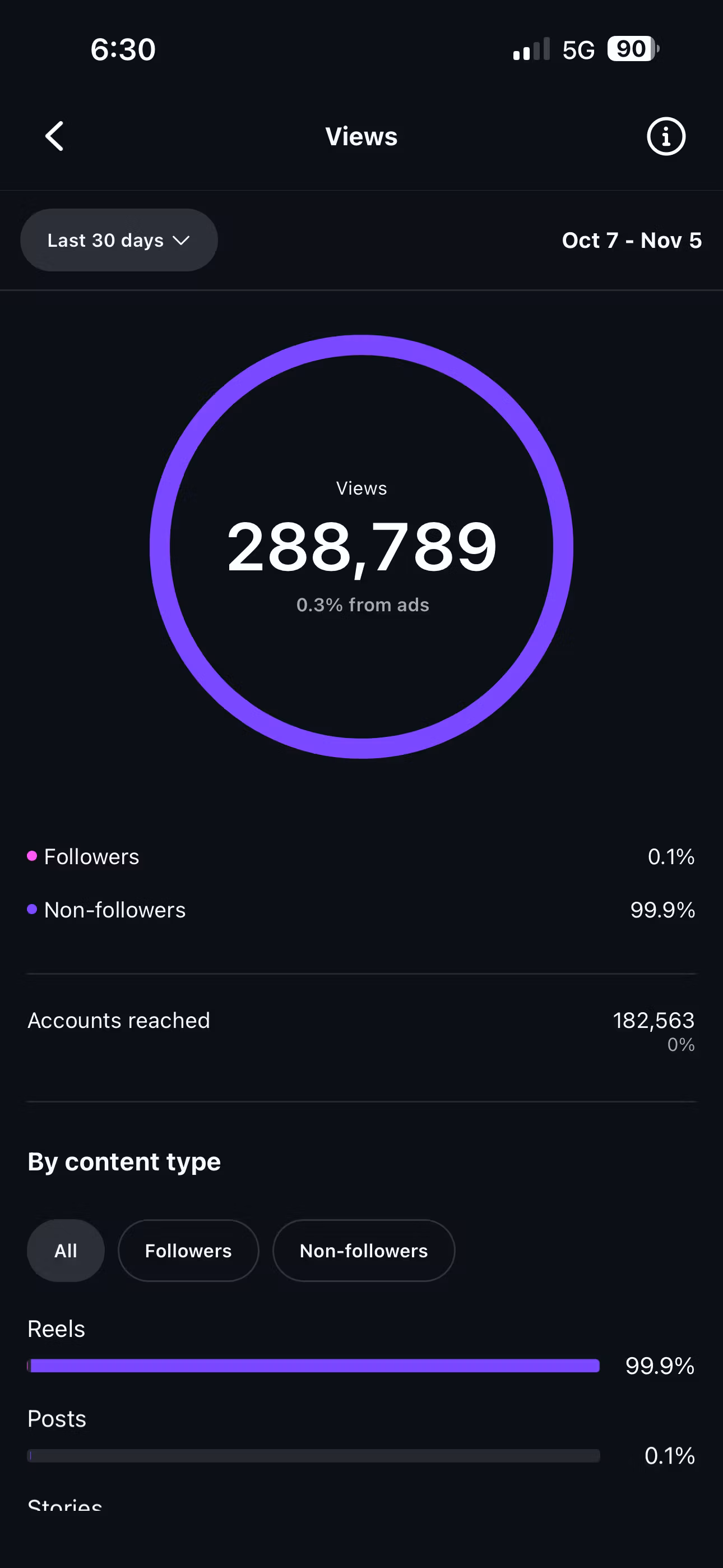This screenshot has height=1568, width=723.
Task: Select the All content type filter
Action: (65, 1250)
